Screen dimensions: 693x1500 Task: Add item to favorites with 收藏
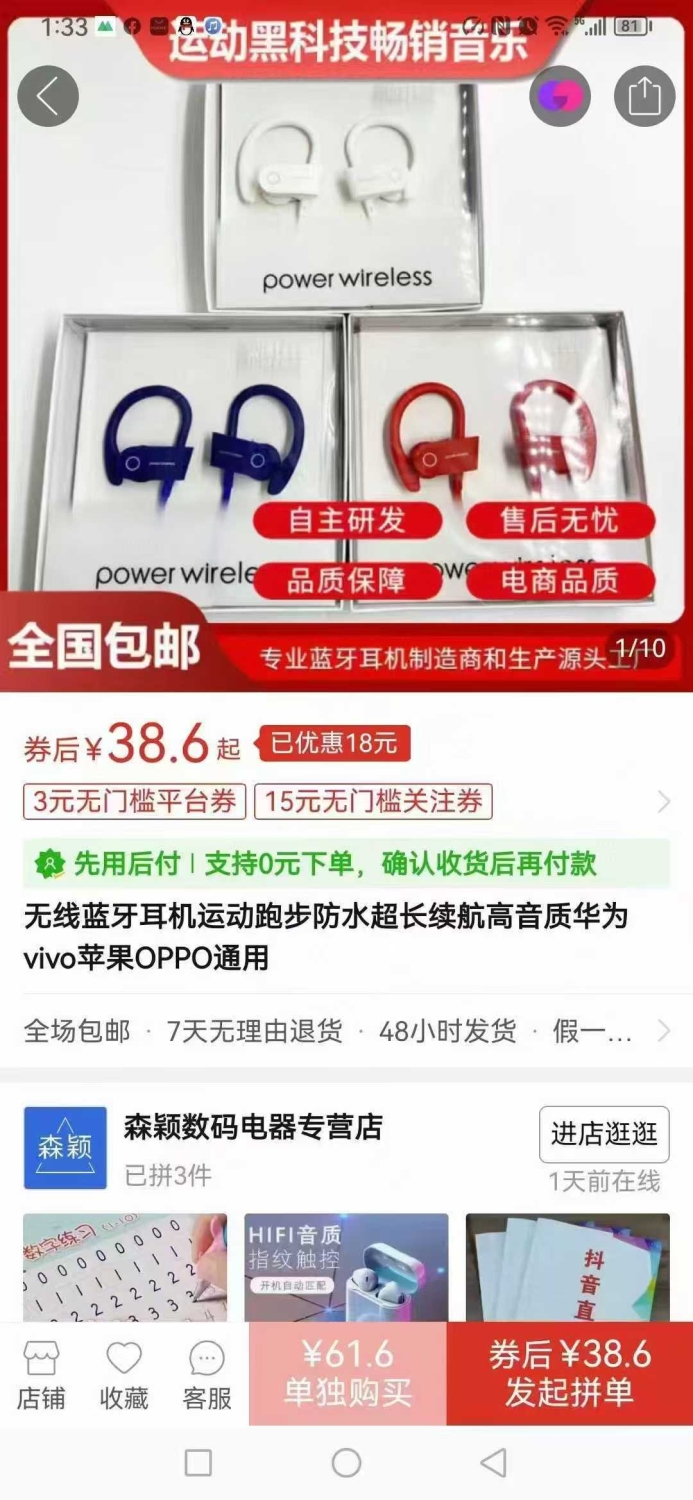pyautogui.click(x=124, y=1376)
